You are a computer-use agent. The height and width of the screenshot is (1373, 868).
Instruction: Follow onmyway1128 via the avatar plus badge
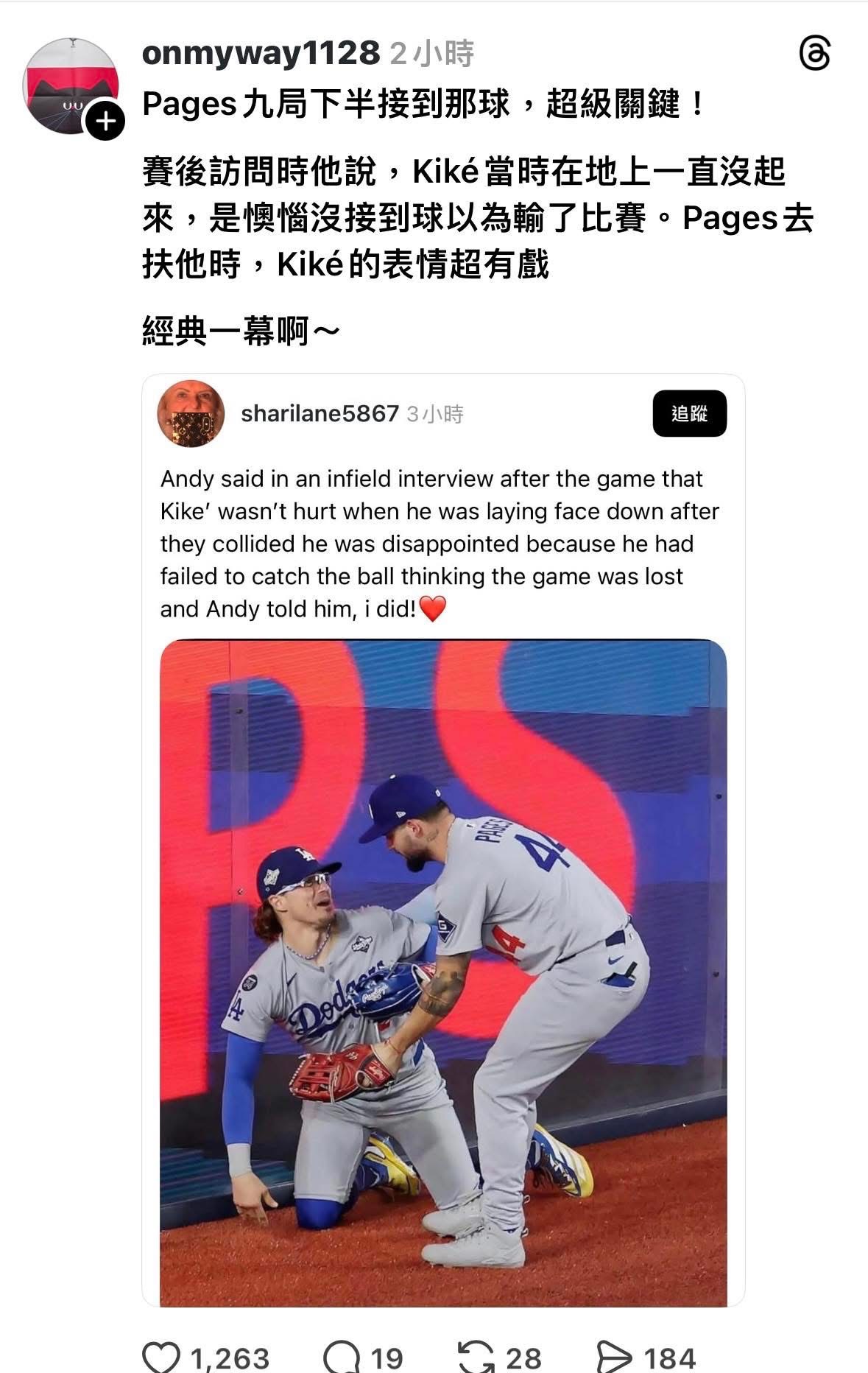[105, 121]
